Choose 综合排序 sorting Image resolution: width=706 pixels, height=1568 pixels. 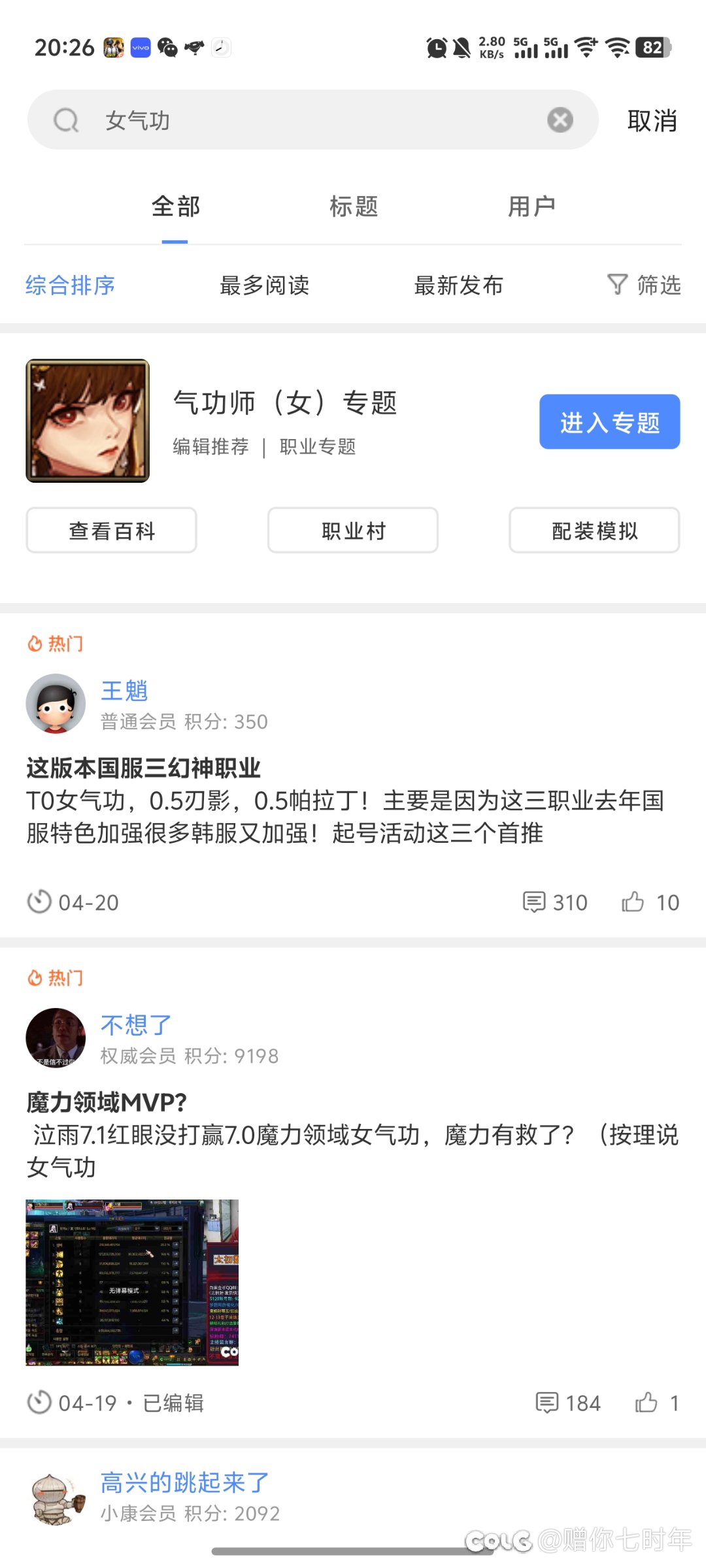tap(71, 286)
